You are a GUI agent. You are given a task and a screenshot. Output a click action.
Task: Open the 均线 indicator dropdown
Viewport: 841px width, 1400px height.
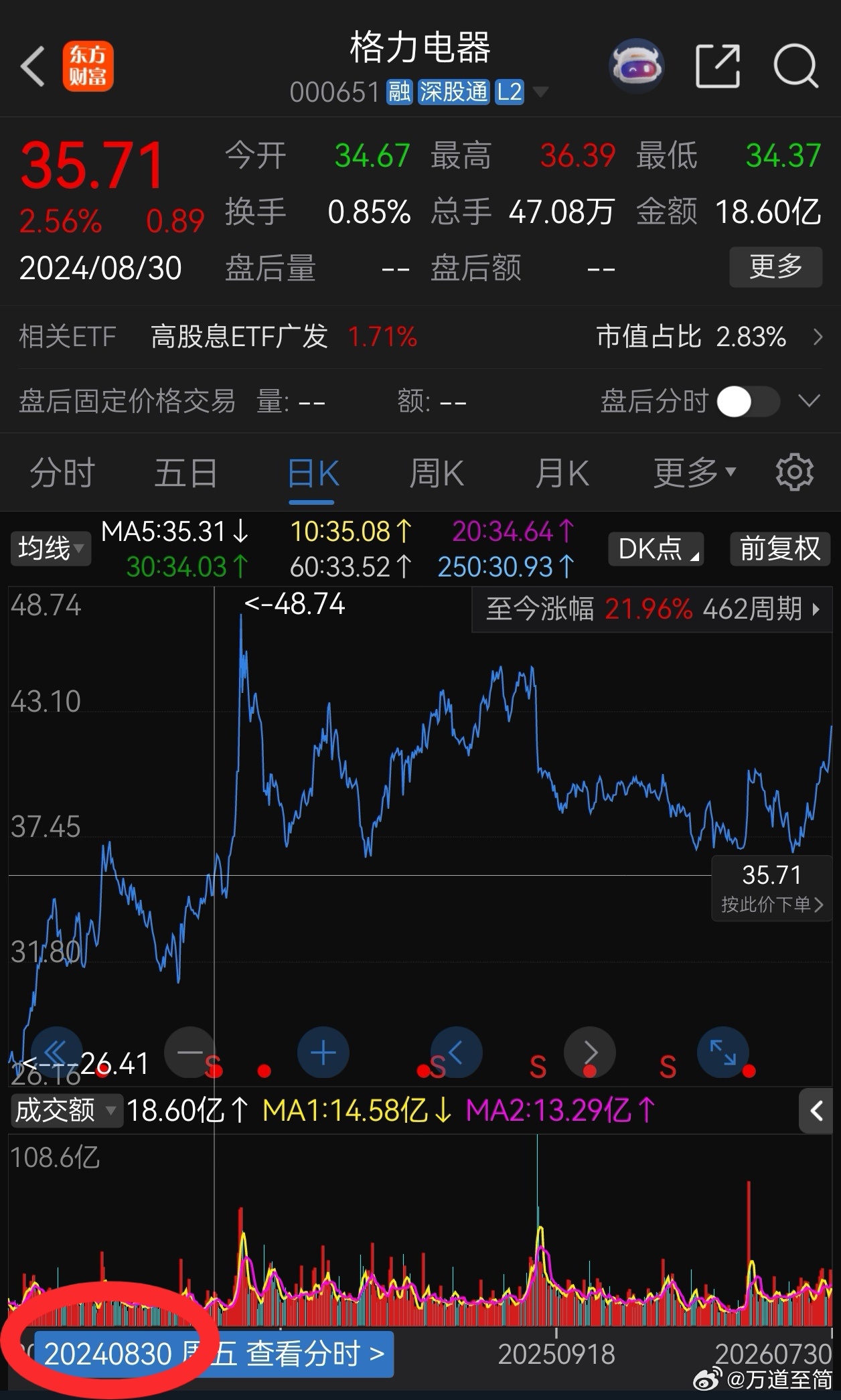(x=50, y=549)
